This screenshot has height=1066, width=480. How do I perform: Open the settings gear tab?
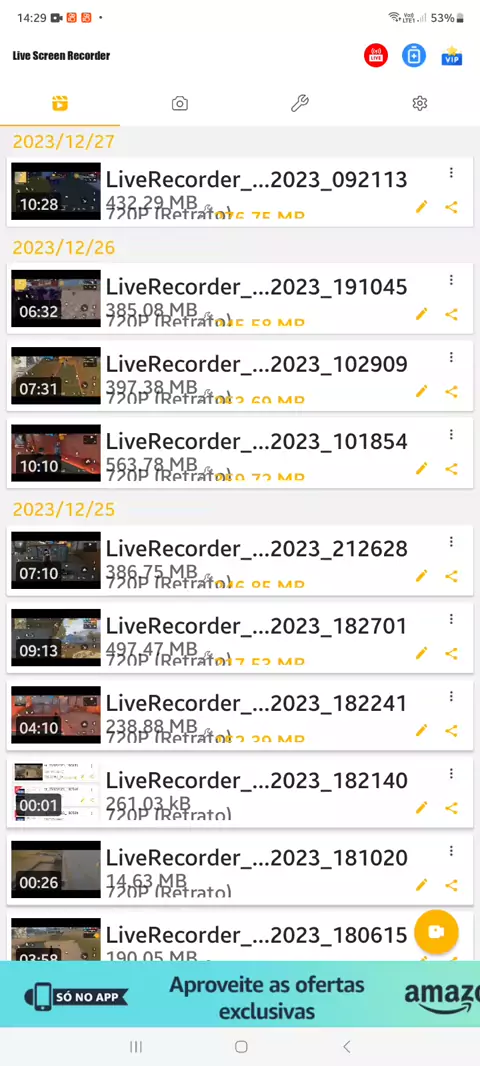pyautogui.click(x=419, y=103)
